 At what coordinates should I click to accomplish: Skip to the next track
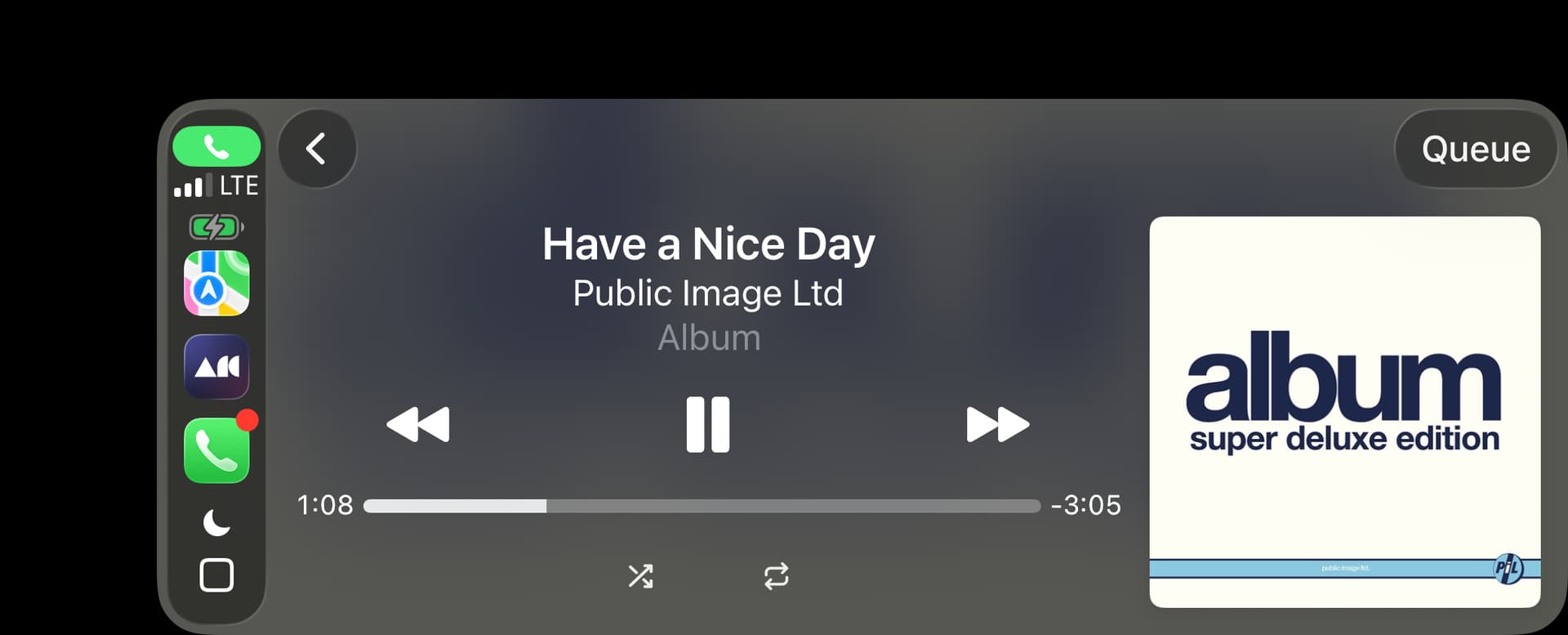point(997,425)
